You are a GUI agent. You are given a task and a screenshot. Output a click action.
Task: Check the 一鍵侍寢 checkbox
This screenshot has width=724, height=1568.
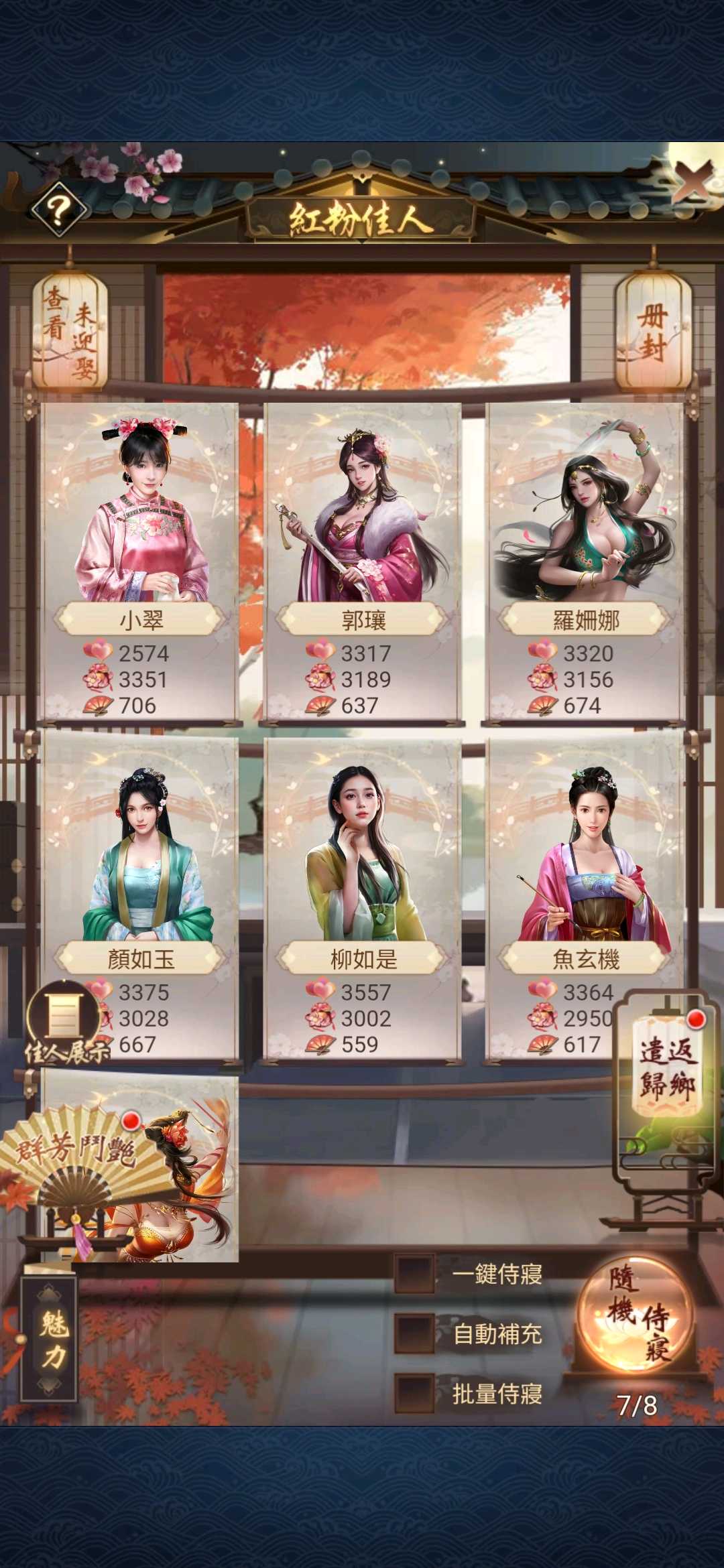click(x=414, y=1273)
